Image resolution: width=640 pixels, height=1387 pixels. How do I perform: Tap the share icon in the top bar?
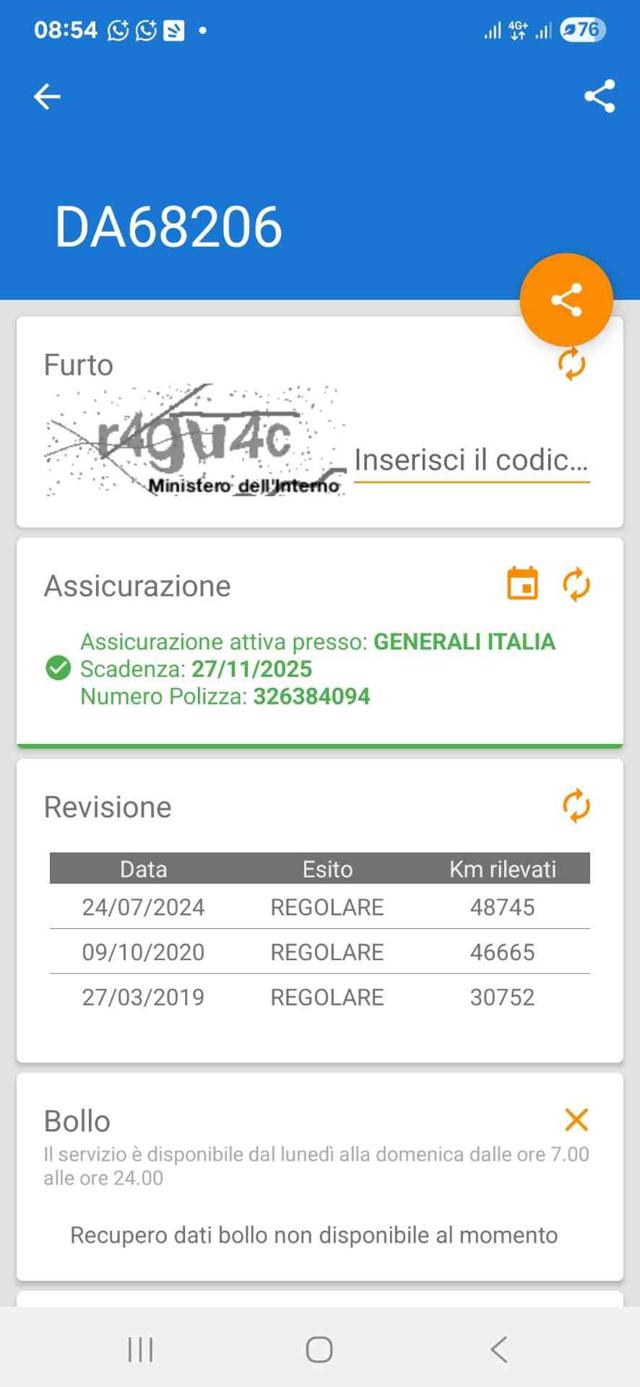pos(599,96)
